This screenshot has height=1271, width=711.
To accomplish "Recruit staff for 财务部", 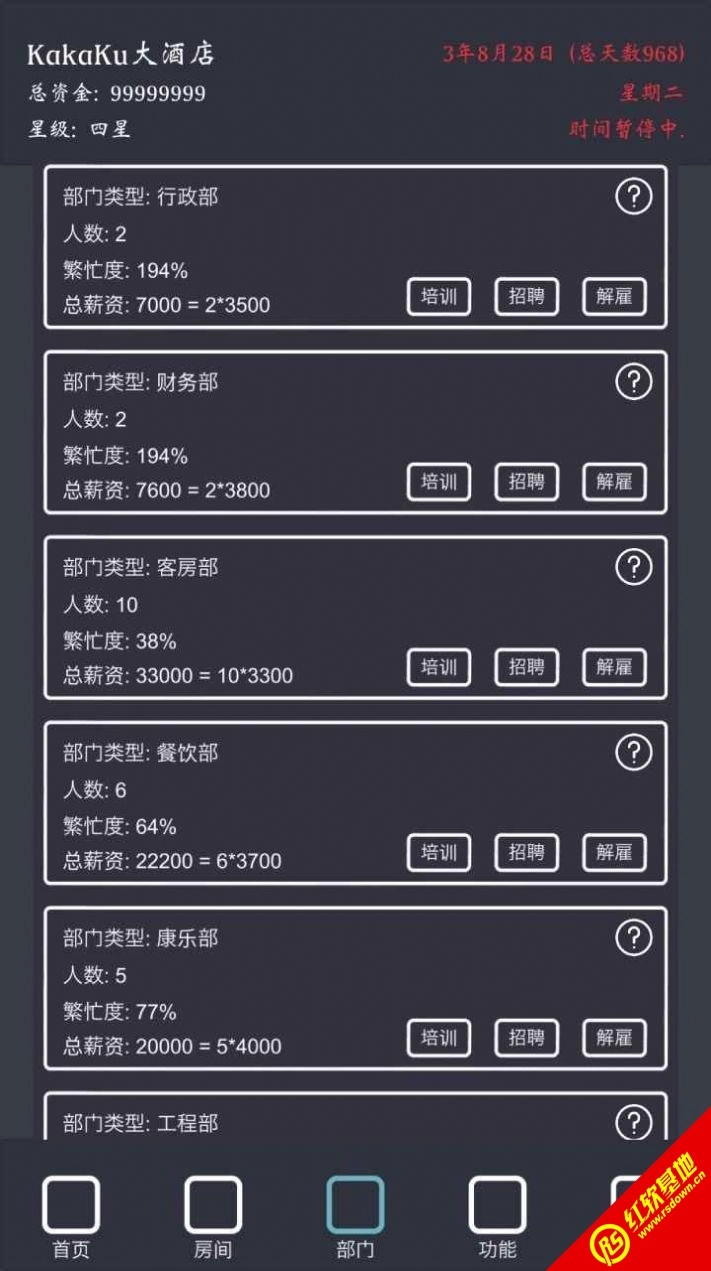I will [526, 482].
